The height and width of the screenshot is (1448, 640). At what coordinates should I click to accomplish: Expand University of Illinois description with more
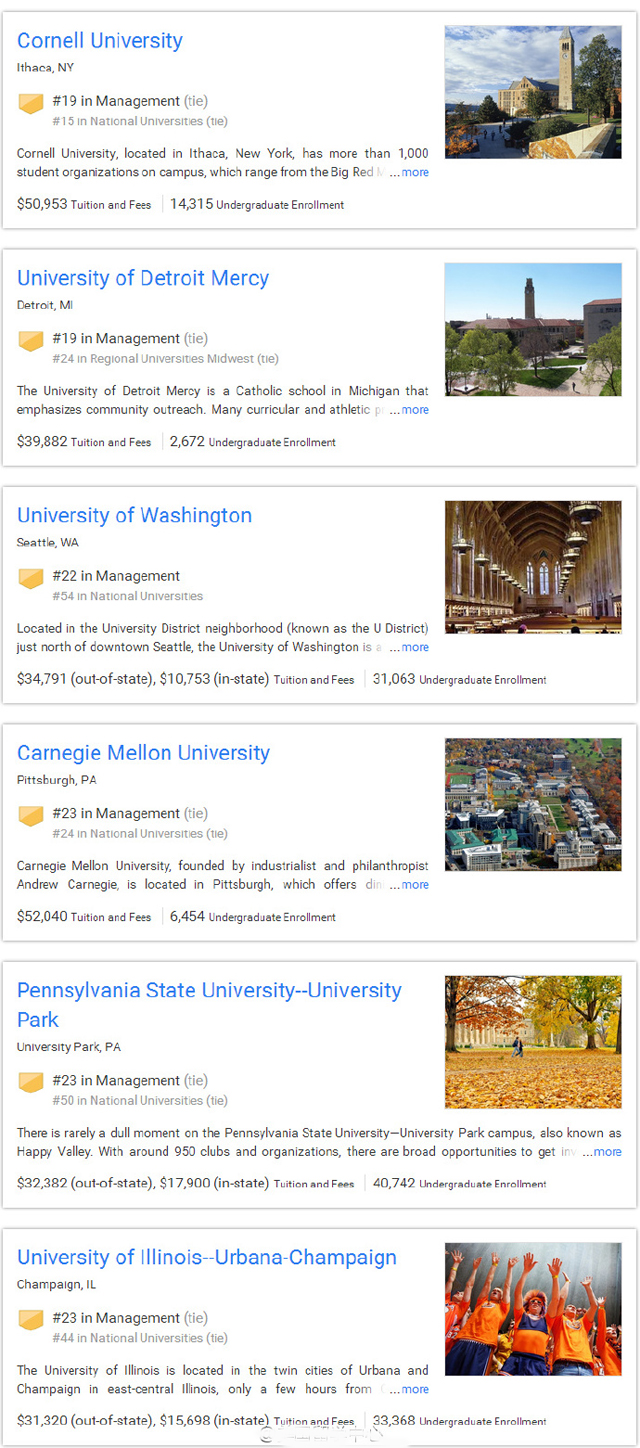pyautogui.click(x=414, y=1389)
